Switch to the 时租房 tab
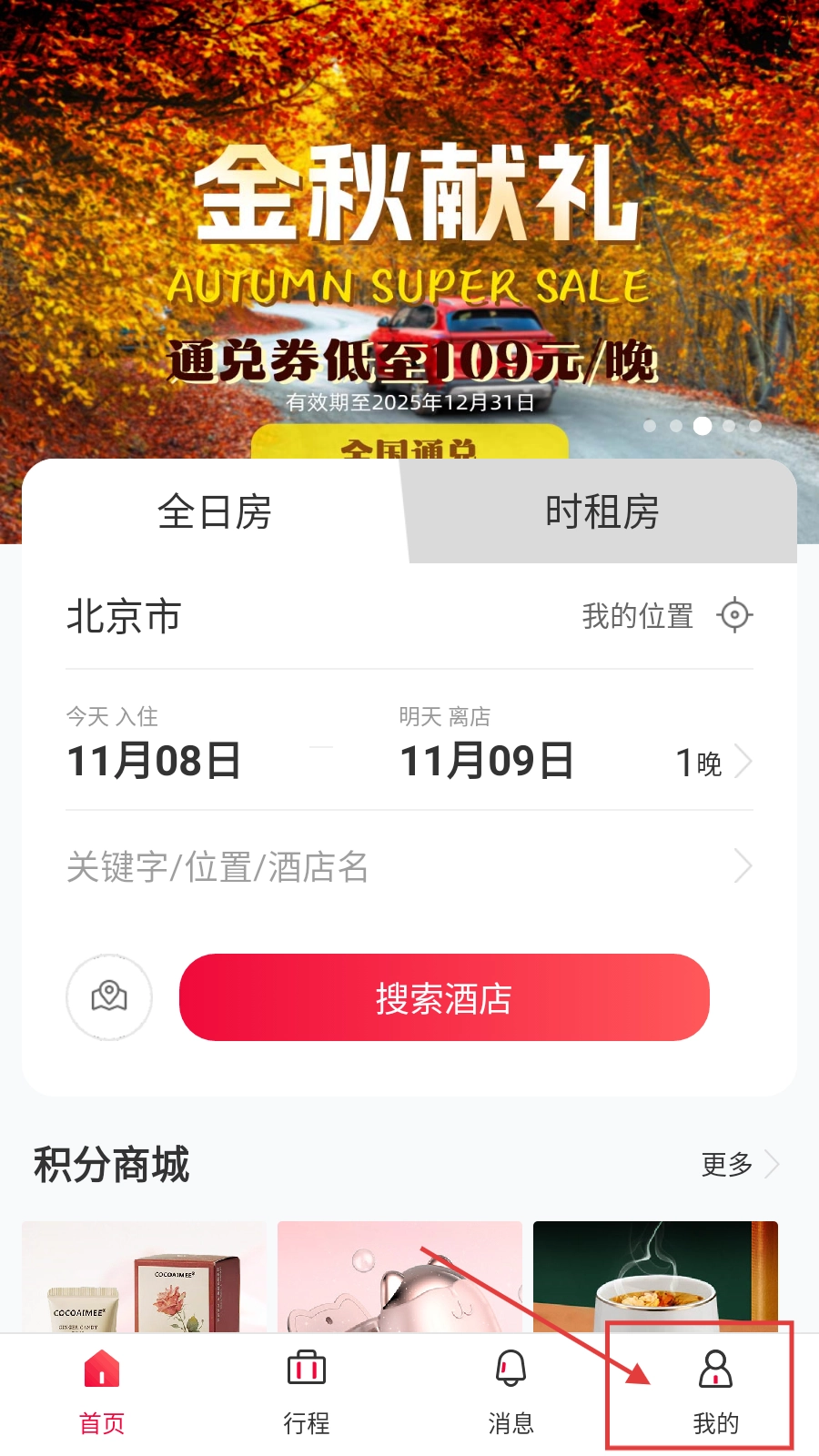This screenshot has height=1456, width=819. [602, 512]
